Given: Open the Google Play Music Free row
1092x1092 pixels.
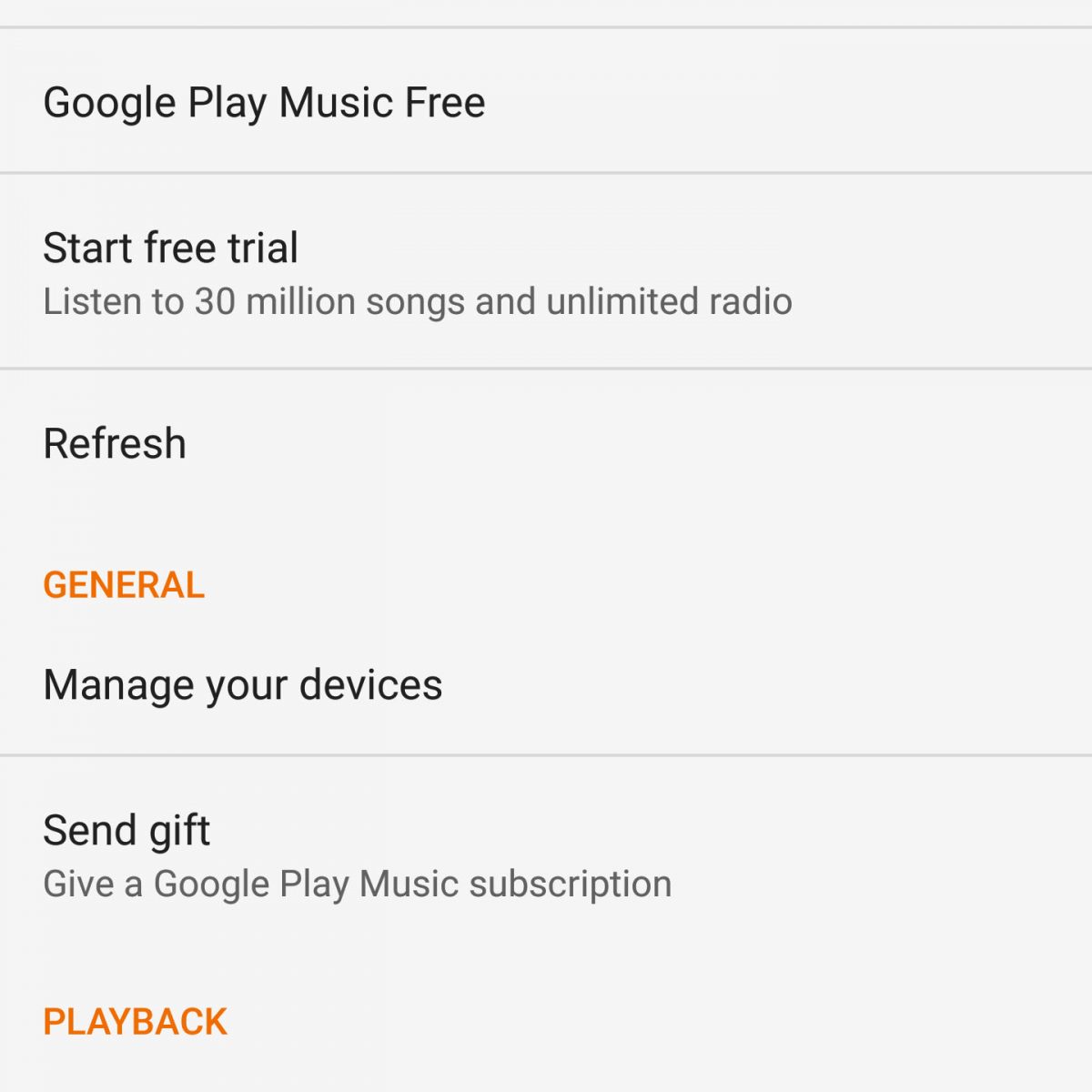Looking at the screenshot, I should (264, 102).
